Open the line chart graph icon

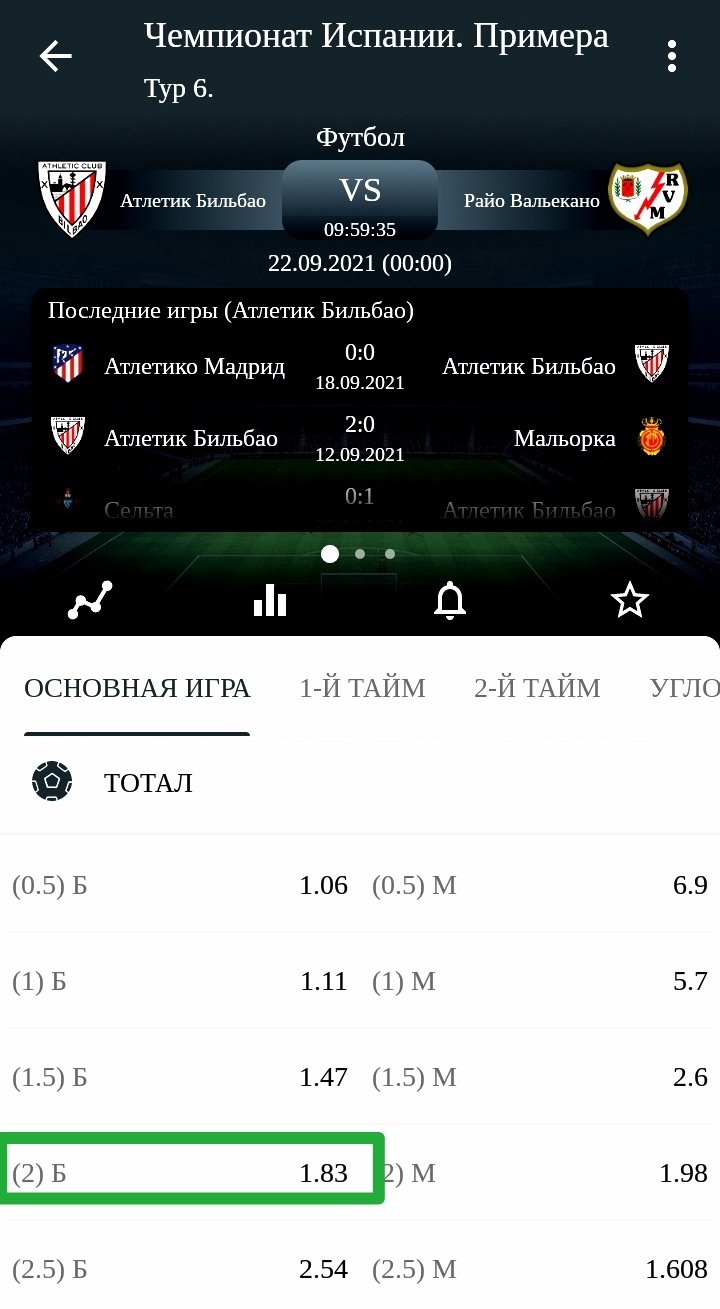point(90,600)
